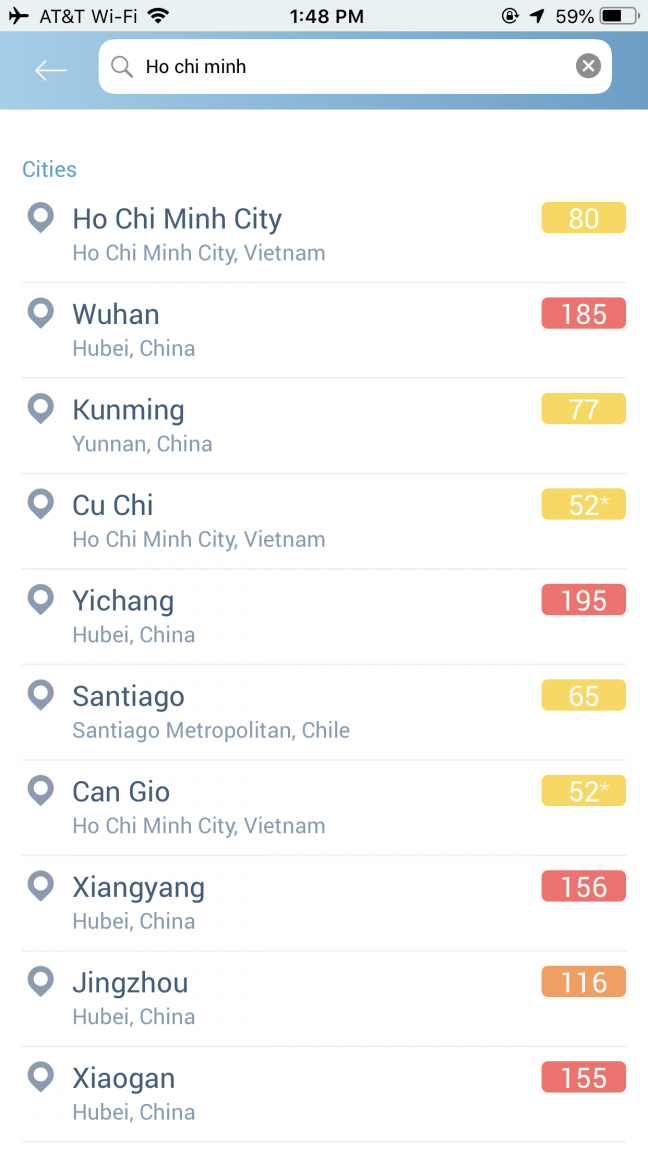This screenshot has height=1152, width=648.
Task: Select Santiago, Chile result
Action: [324, 713]
